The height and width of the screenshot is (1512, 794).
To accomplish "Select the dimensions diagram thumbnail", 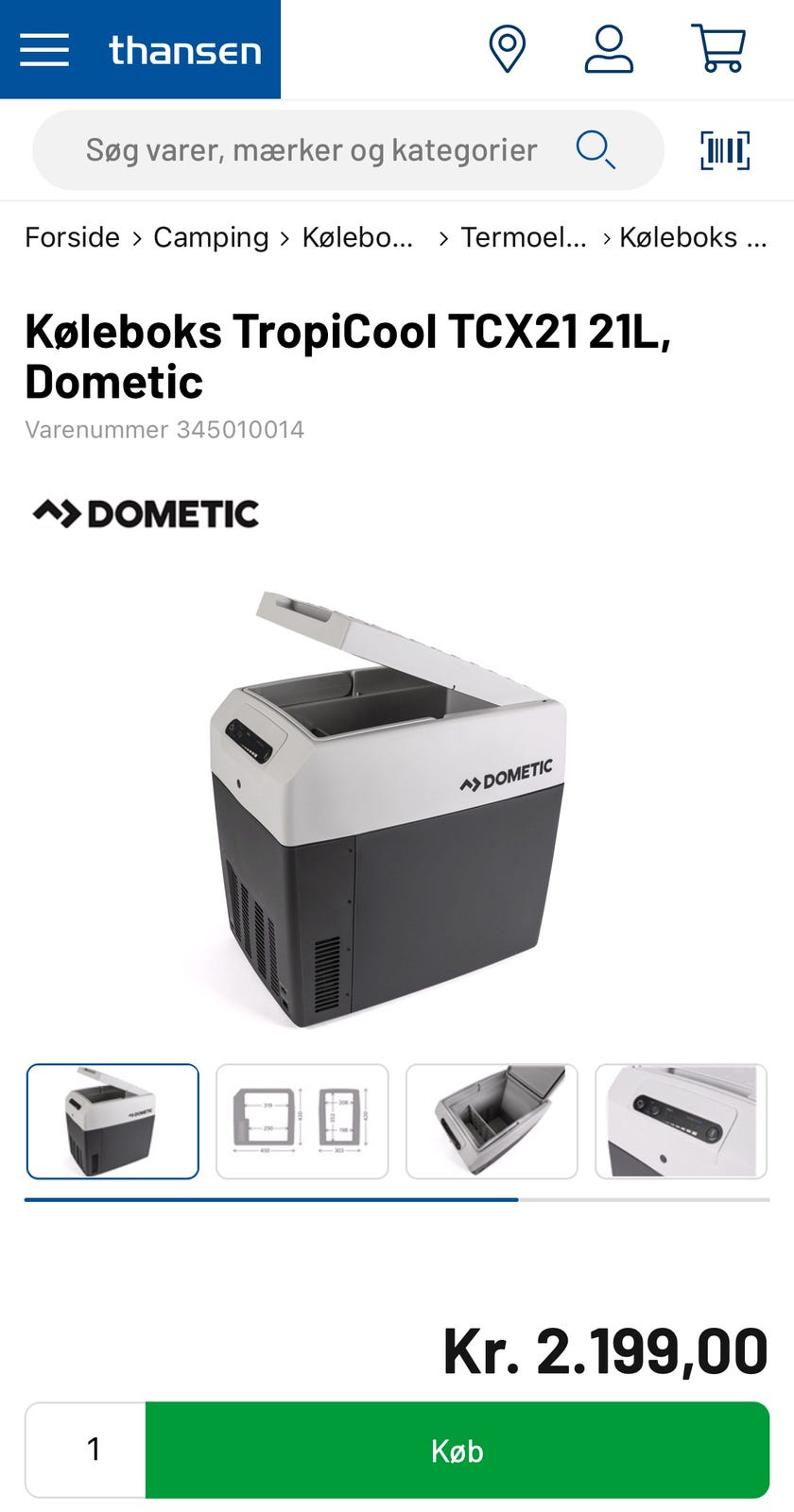I will tap(302, 1122).
